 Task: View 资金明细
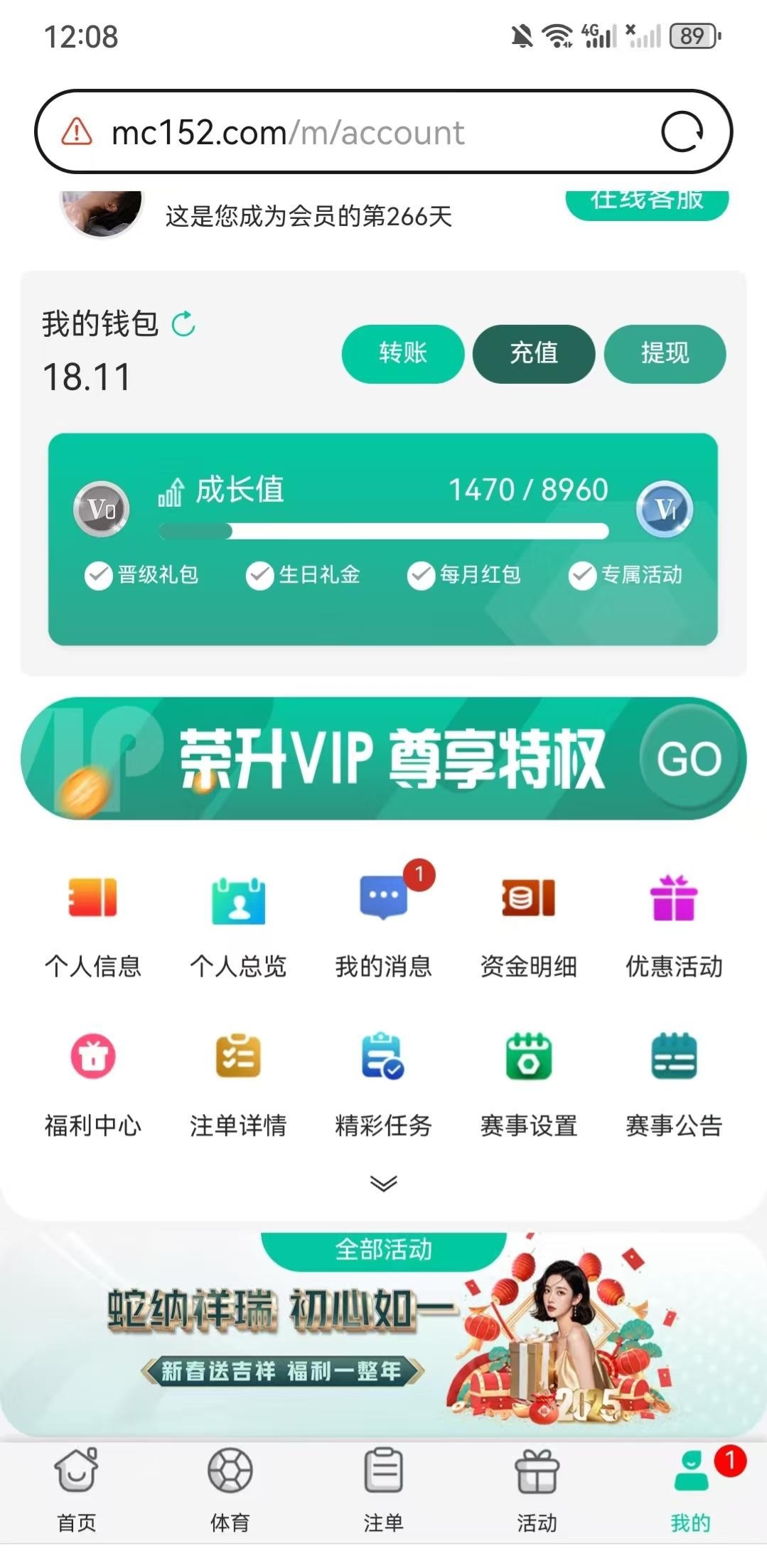tap(528, 924)
